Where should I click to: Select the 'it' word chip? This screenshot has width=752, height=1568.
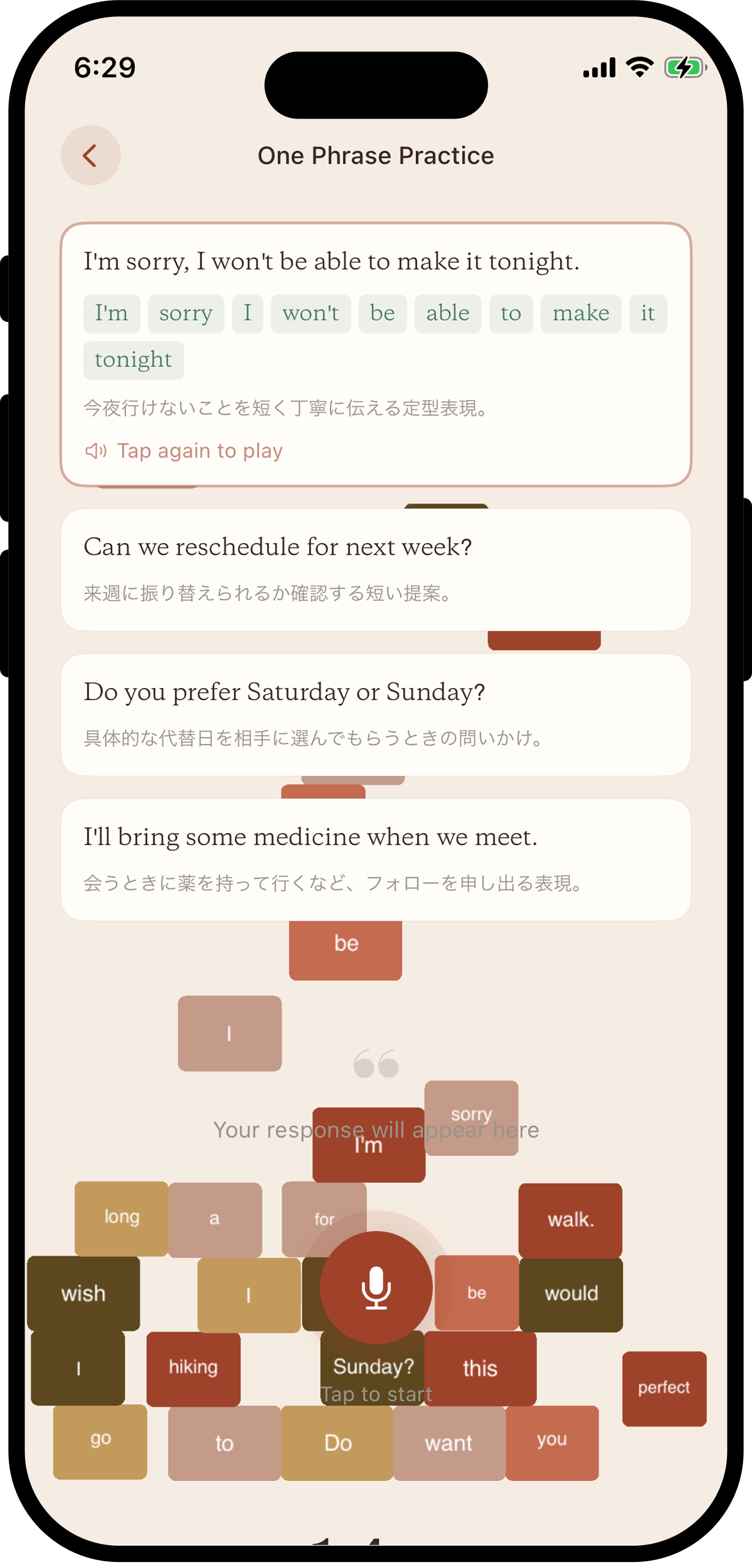coord(647,314)
